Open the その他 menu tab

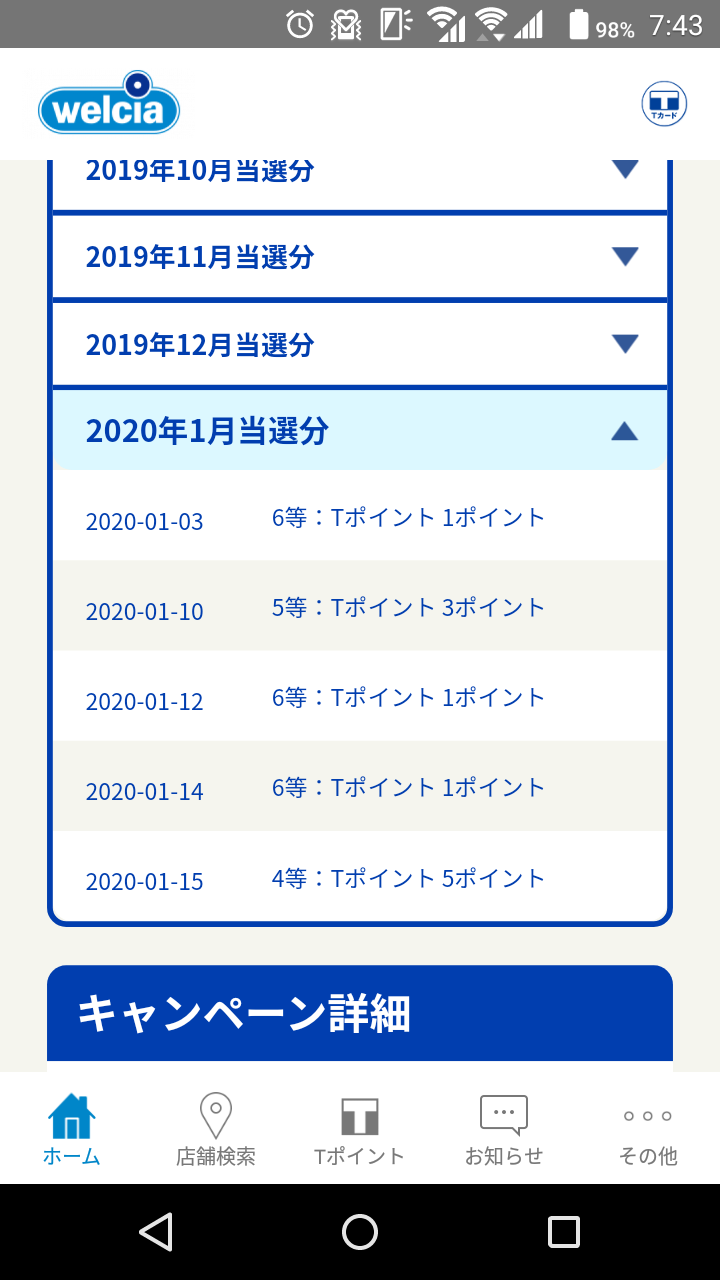648,1130
